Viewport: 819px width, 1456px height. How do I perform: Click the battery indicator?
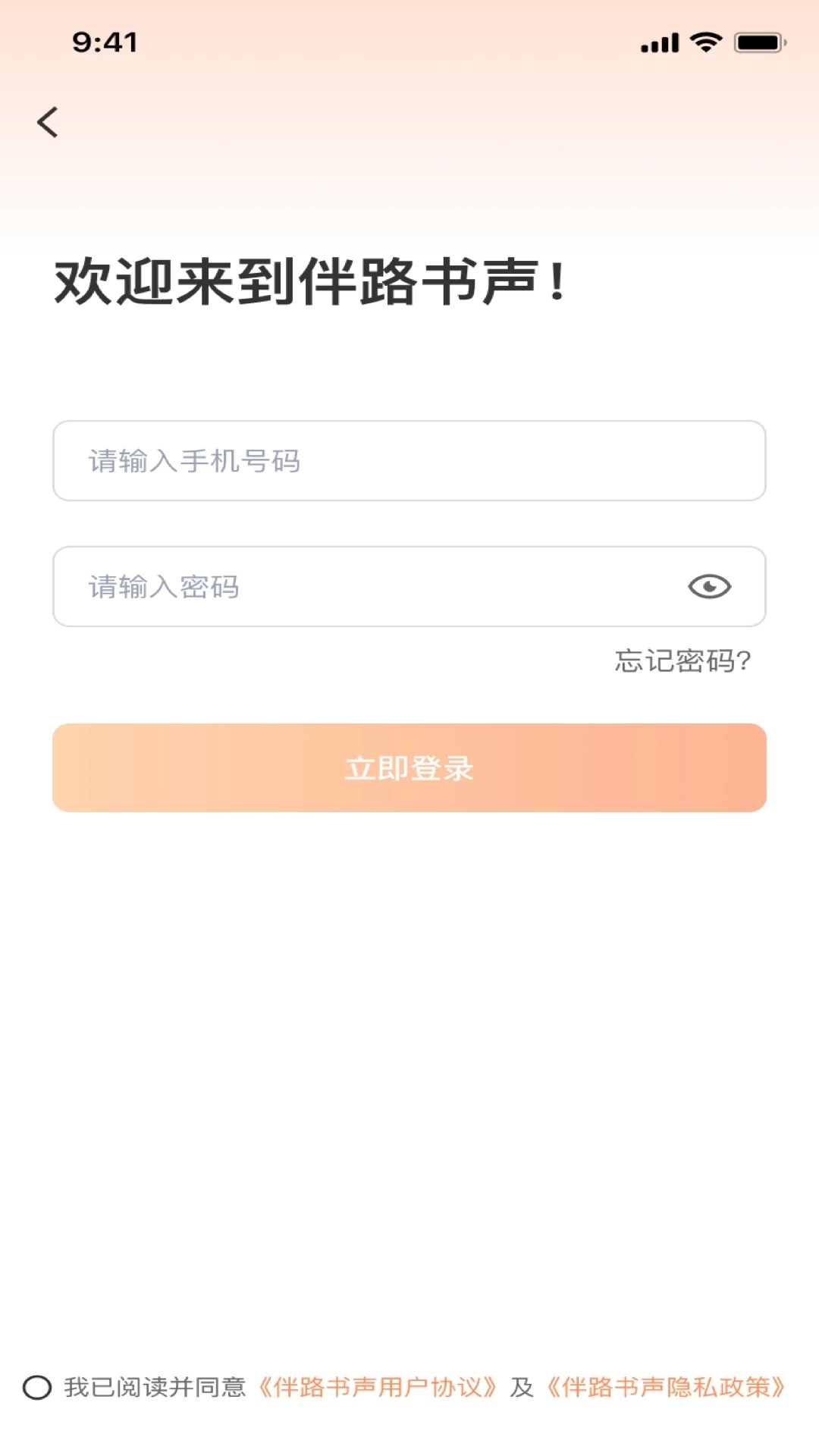click(756, 43)
